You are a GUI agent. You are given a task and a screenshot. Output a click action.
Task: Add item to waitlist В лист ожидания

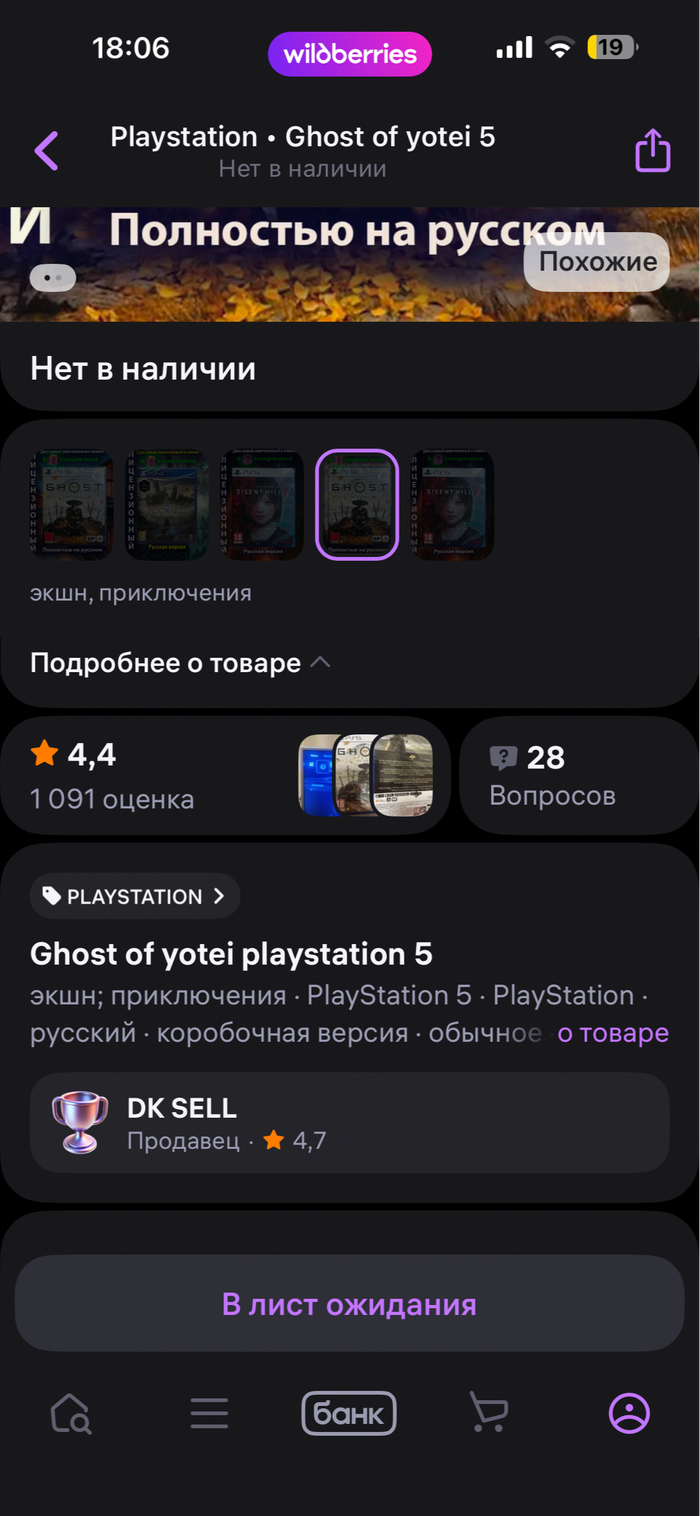[x=349, y=1304]
